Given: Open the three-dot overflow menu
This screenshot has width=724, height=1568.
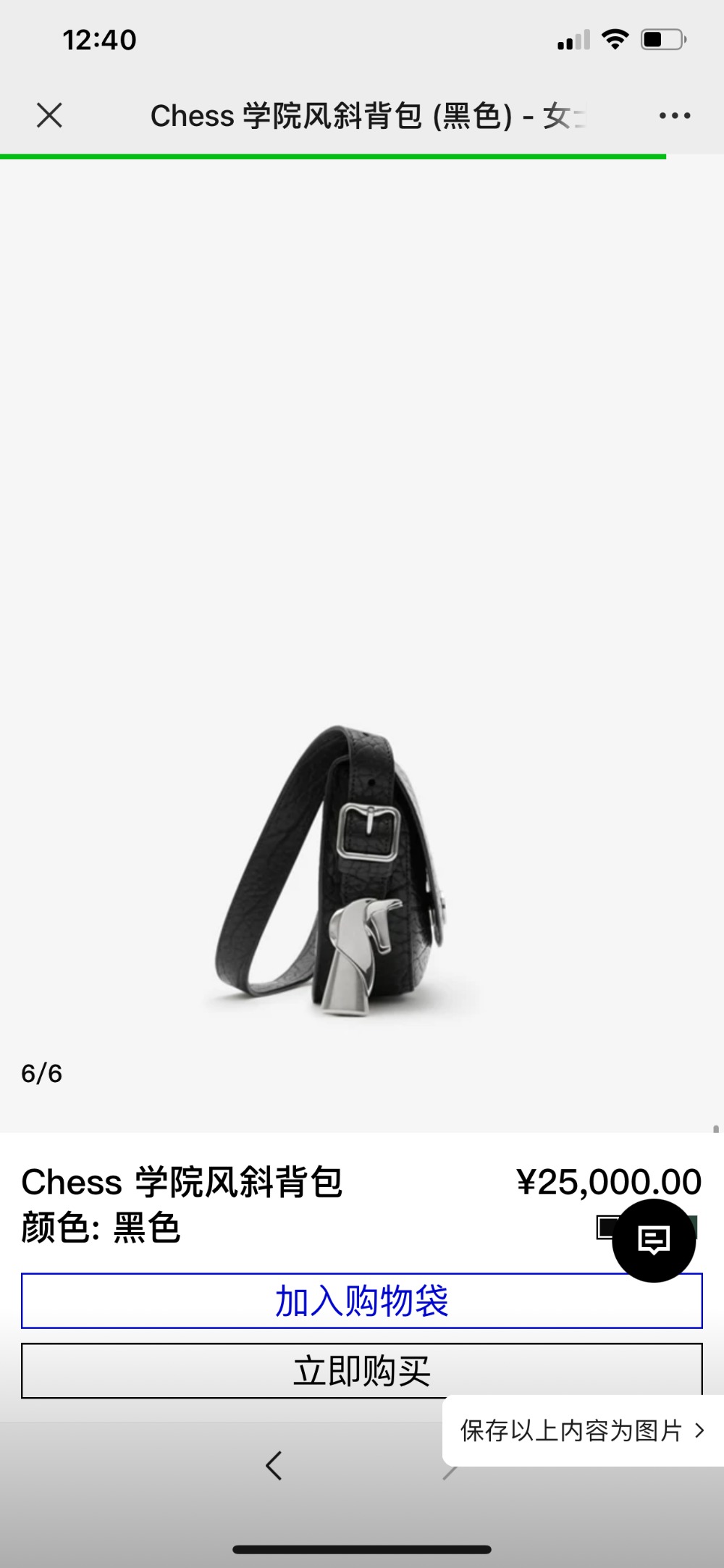Looking at the screenshot, I should point(674,116).
